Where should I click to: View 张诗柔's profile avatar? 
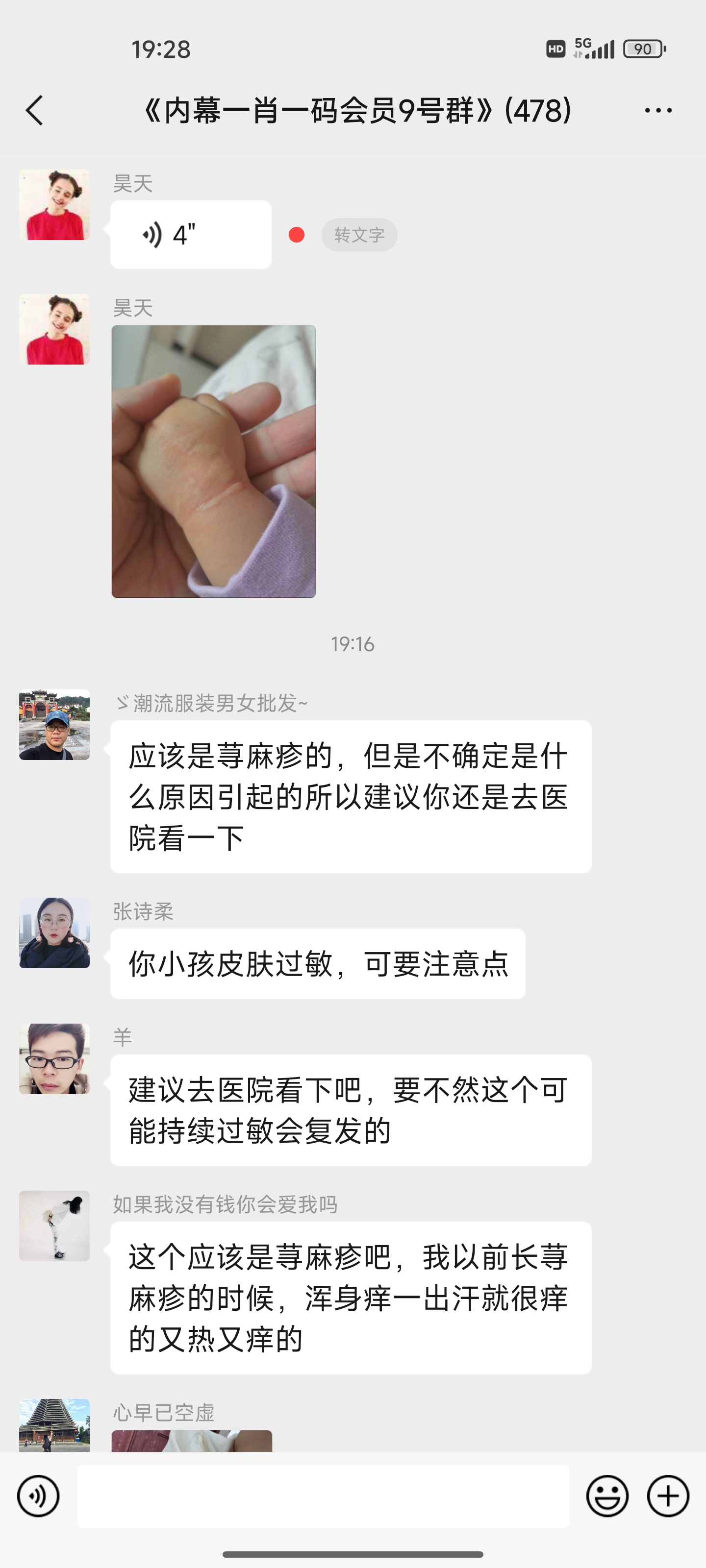[54, 932]
